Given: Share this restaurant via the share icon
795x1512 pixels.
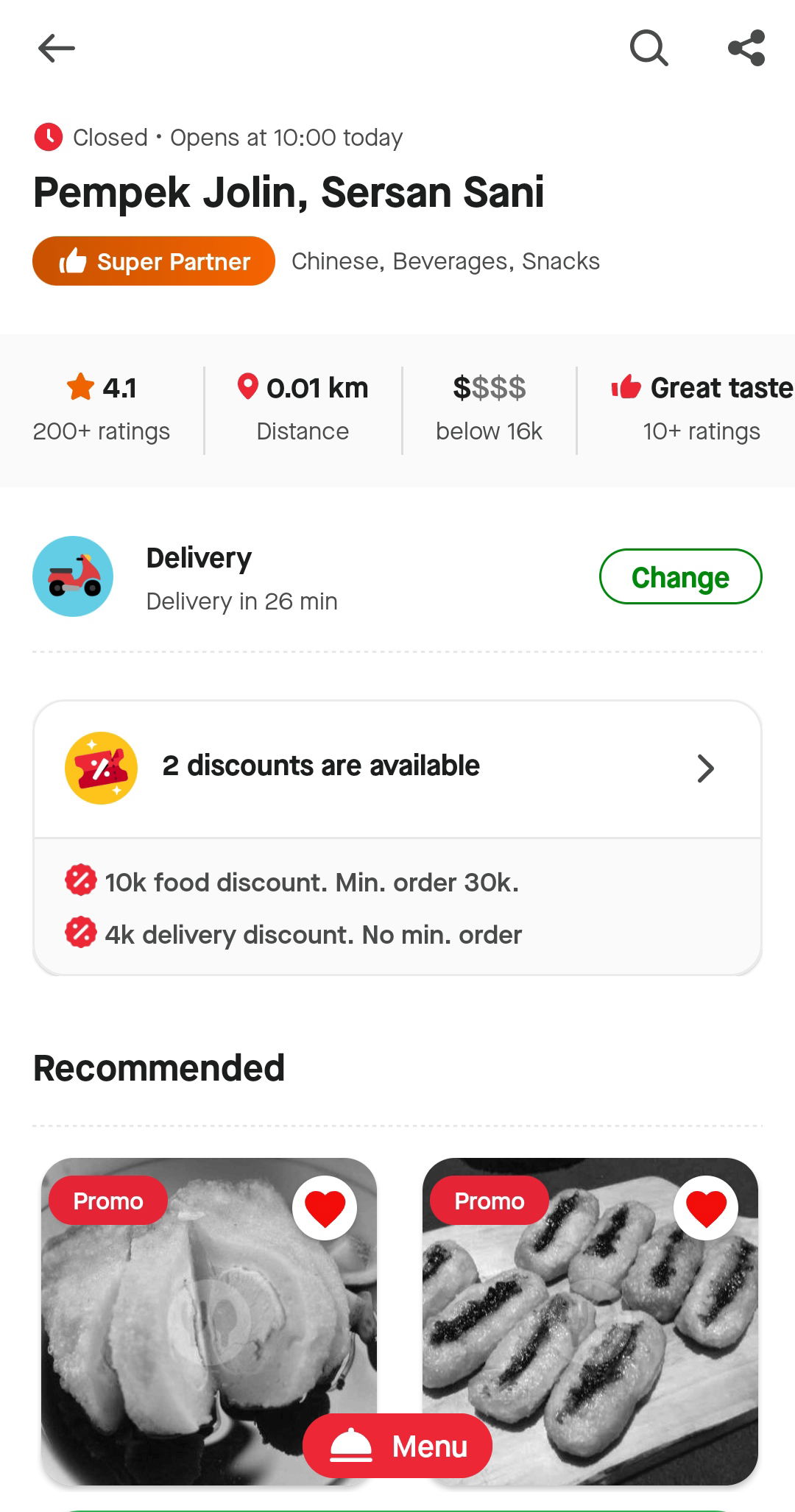Looking at the screenshot, I should 746,48.
